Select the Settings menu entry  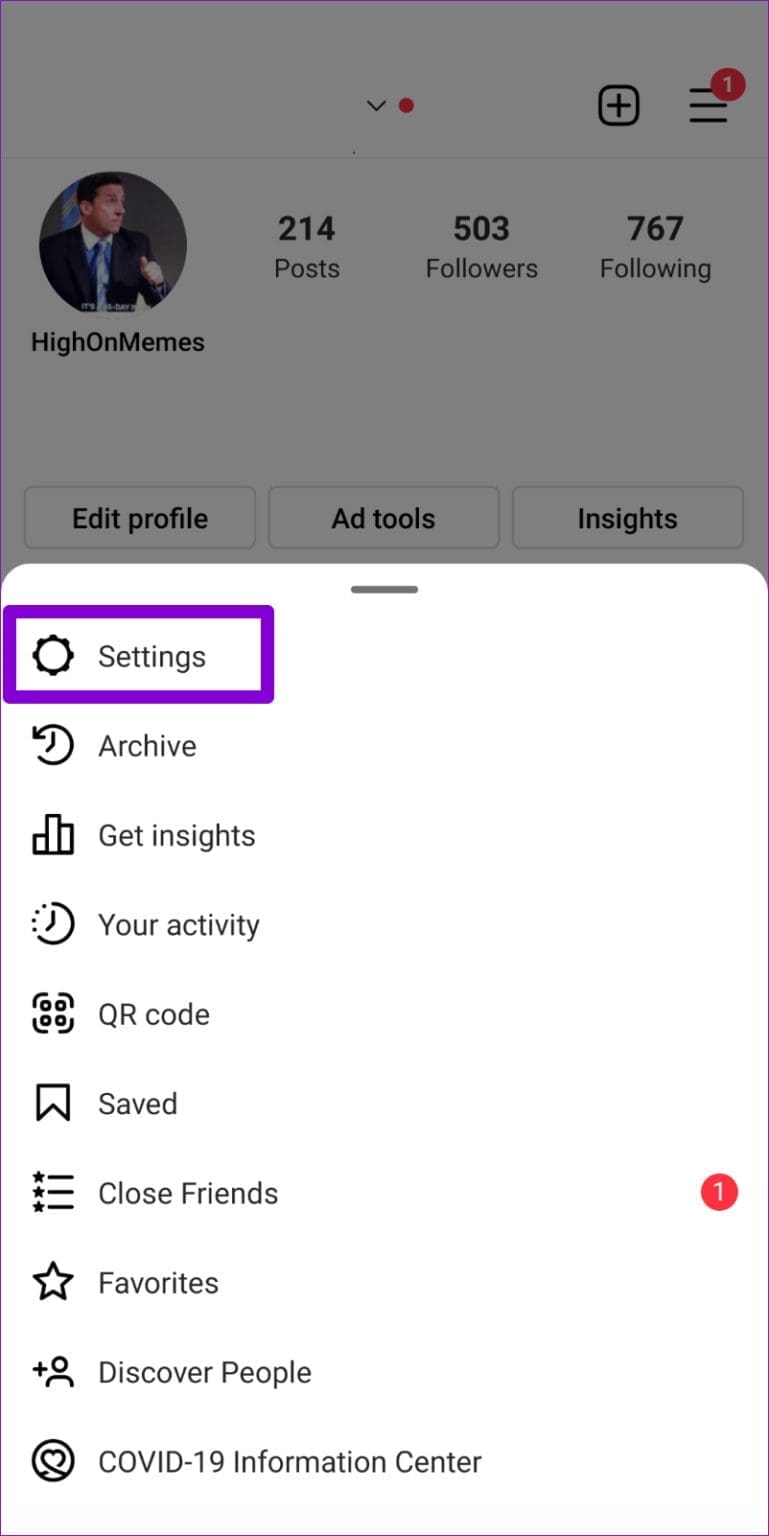[x=152, y=656]
